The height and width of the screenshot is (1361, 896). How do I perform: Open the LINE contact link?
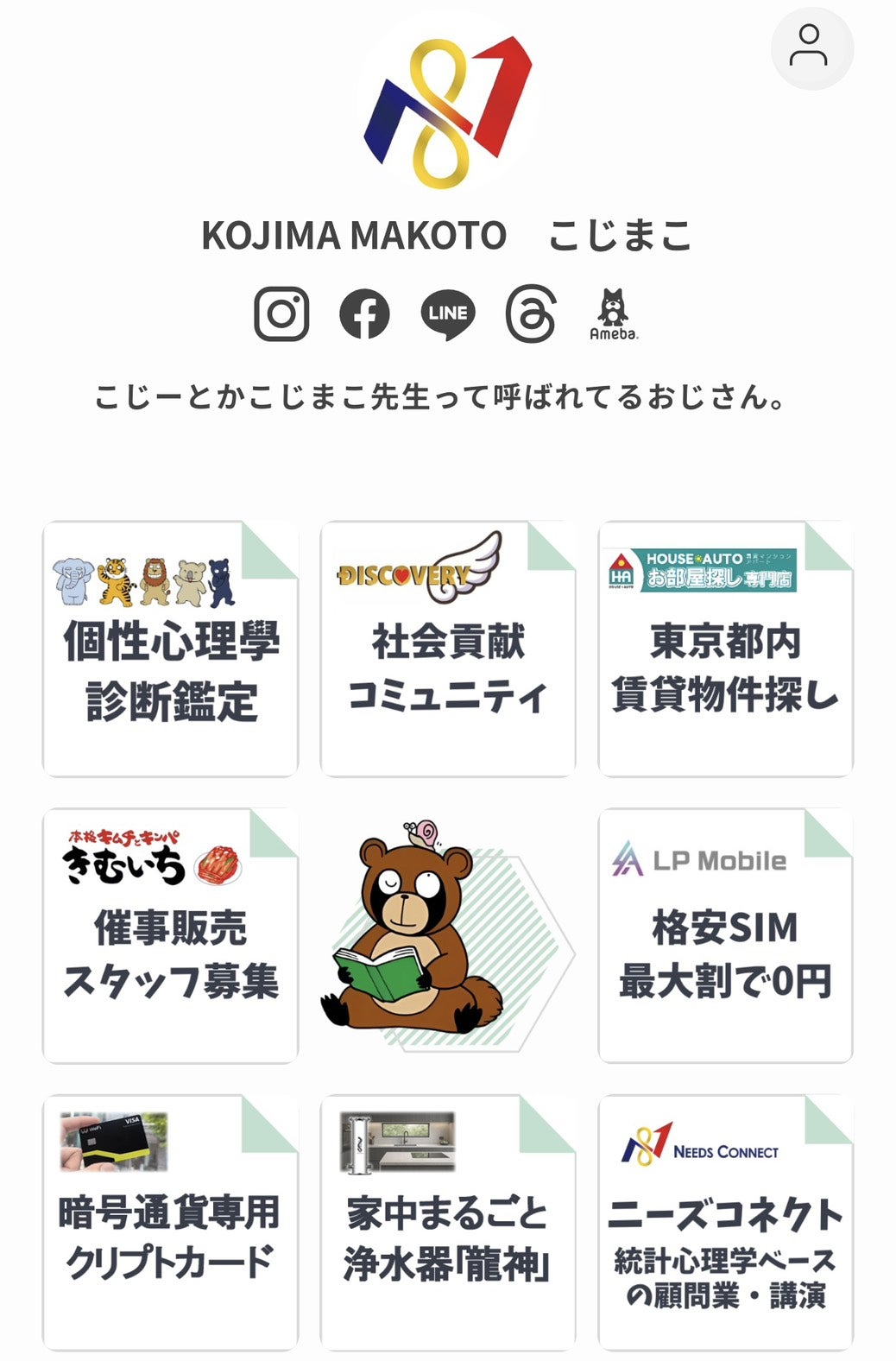(x=447, y=313)
